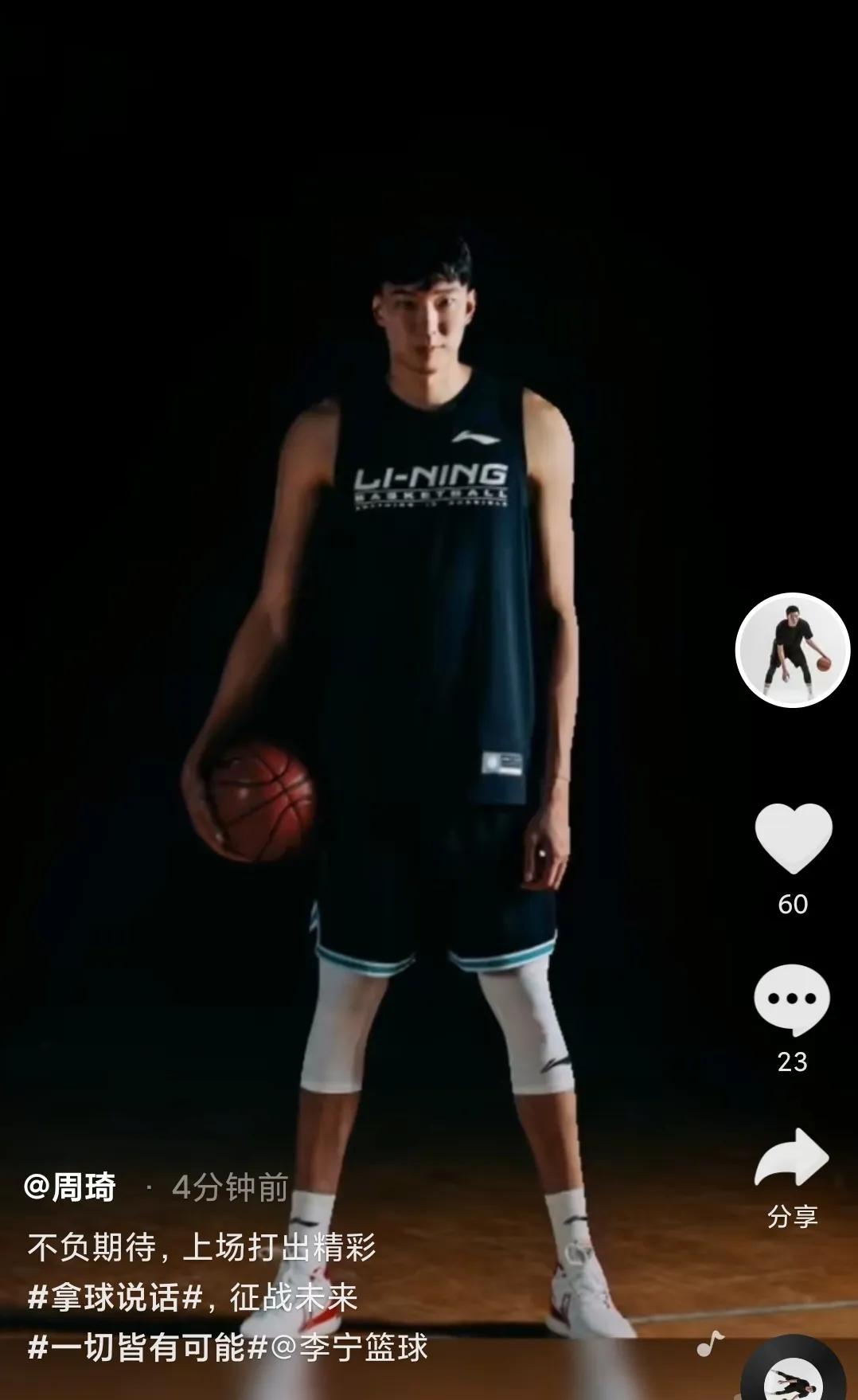Open the #拿球说话# hashtag
Viewport: 858px width, 1400px height.
115,1298
